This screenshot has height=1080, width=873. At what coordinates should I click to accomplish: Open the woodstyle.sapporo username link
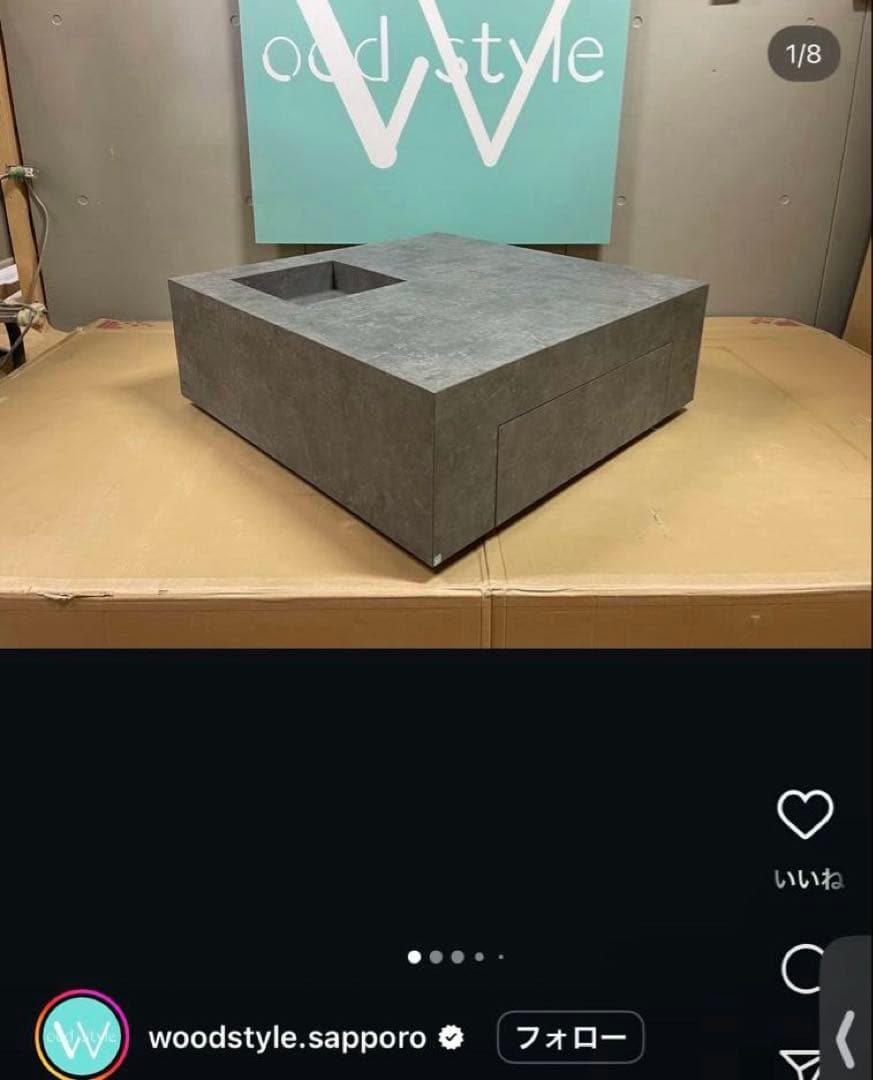pyautogui.click(x=287, y=1038)
